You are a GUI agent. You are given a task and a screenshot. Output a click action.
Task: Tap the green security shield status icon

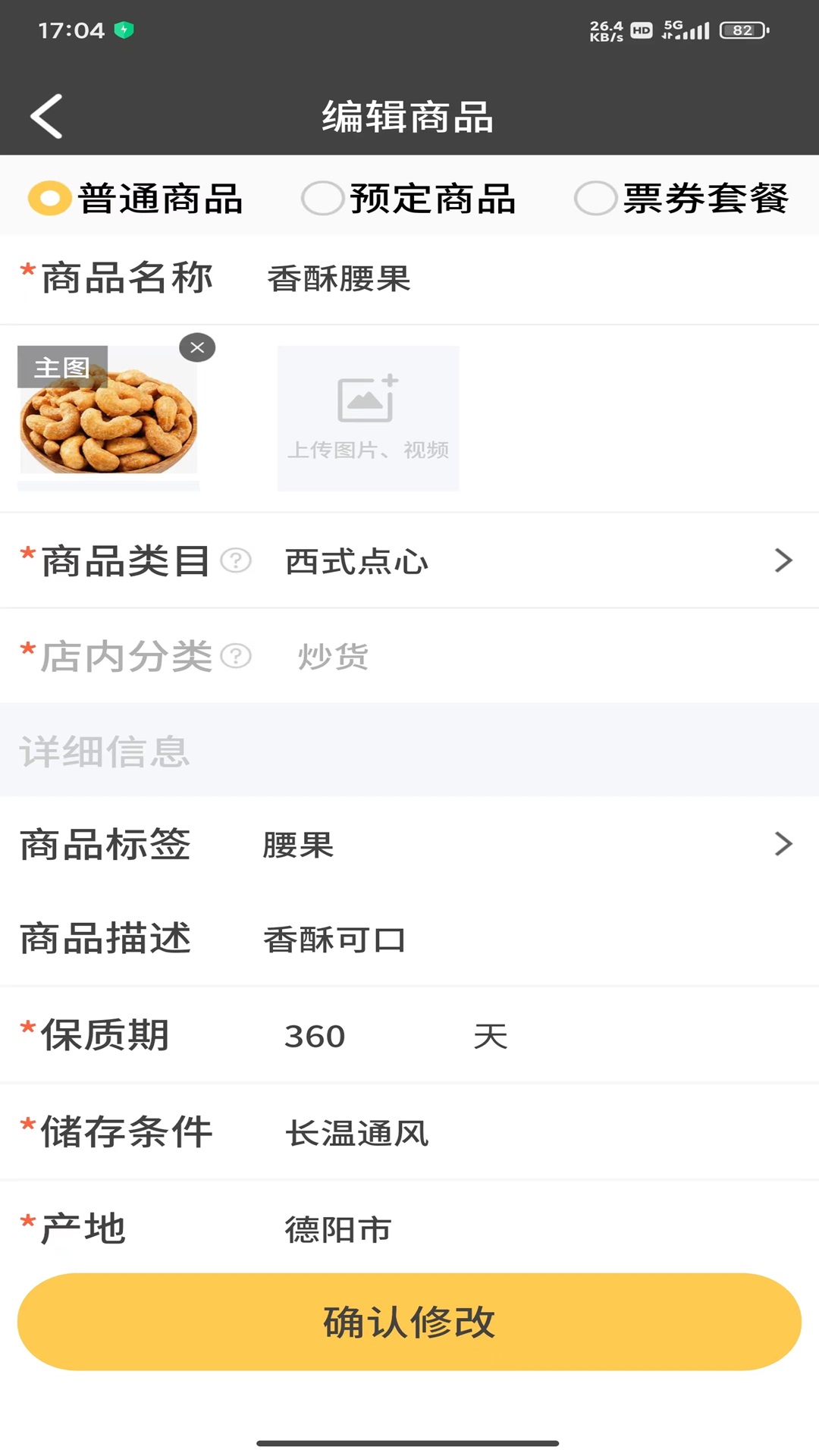tap(124, 29)
